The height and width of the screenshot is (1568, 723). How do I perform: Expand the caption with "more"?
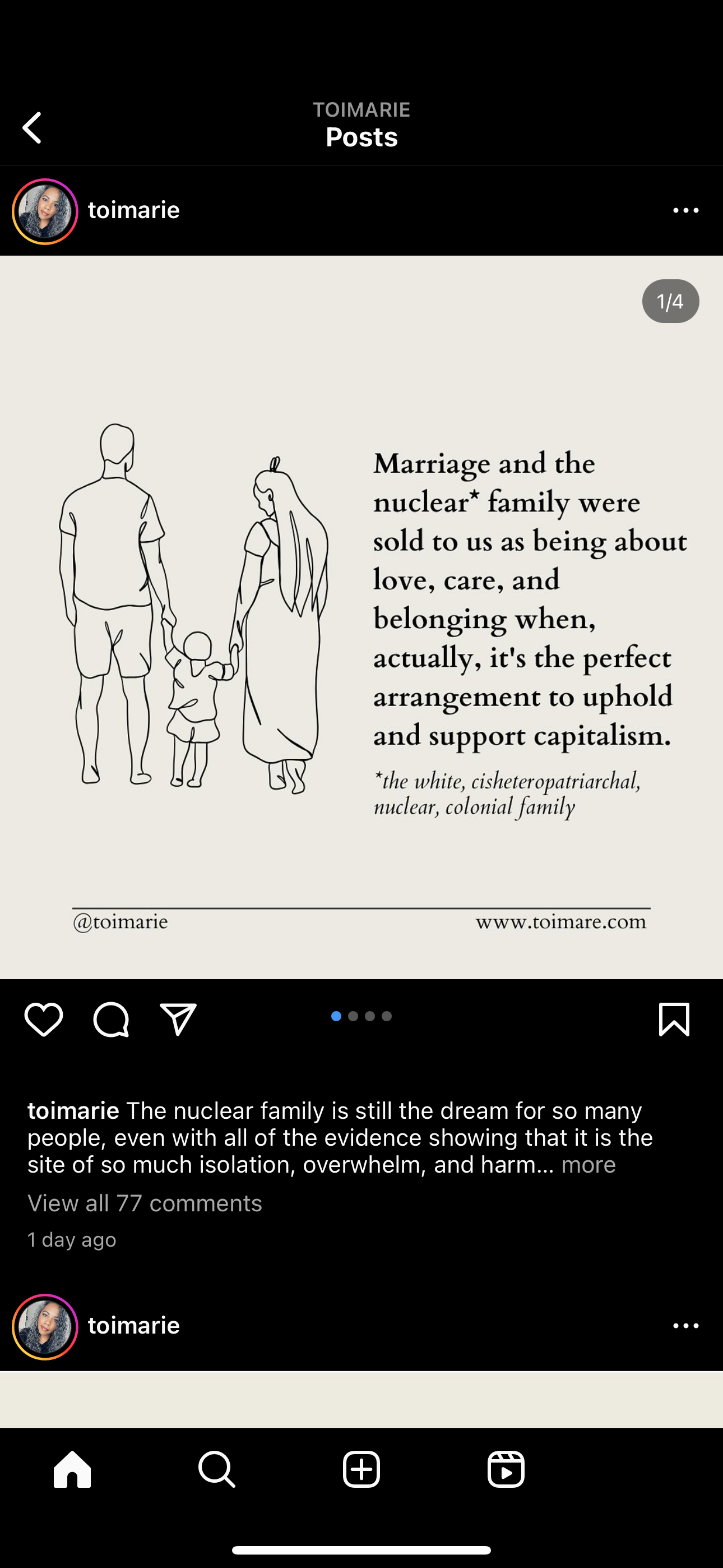tap(588, 1164)
